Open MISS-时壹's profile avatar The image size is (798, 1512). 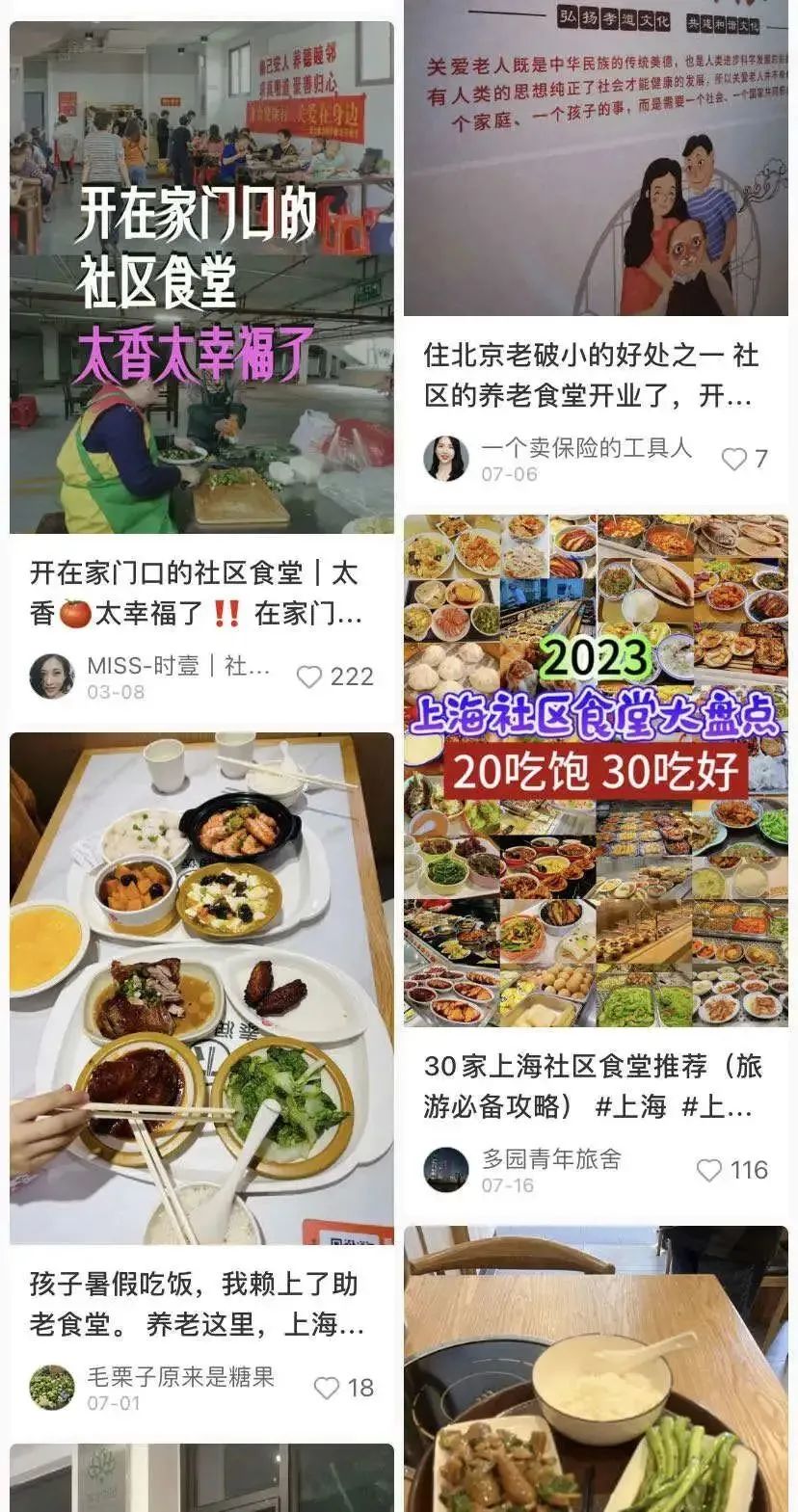tap(52, 676)
